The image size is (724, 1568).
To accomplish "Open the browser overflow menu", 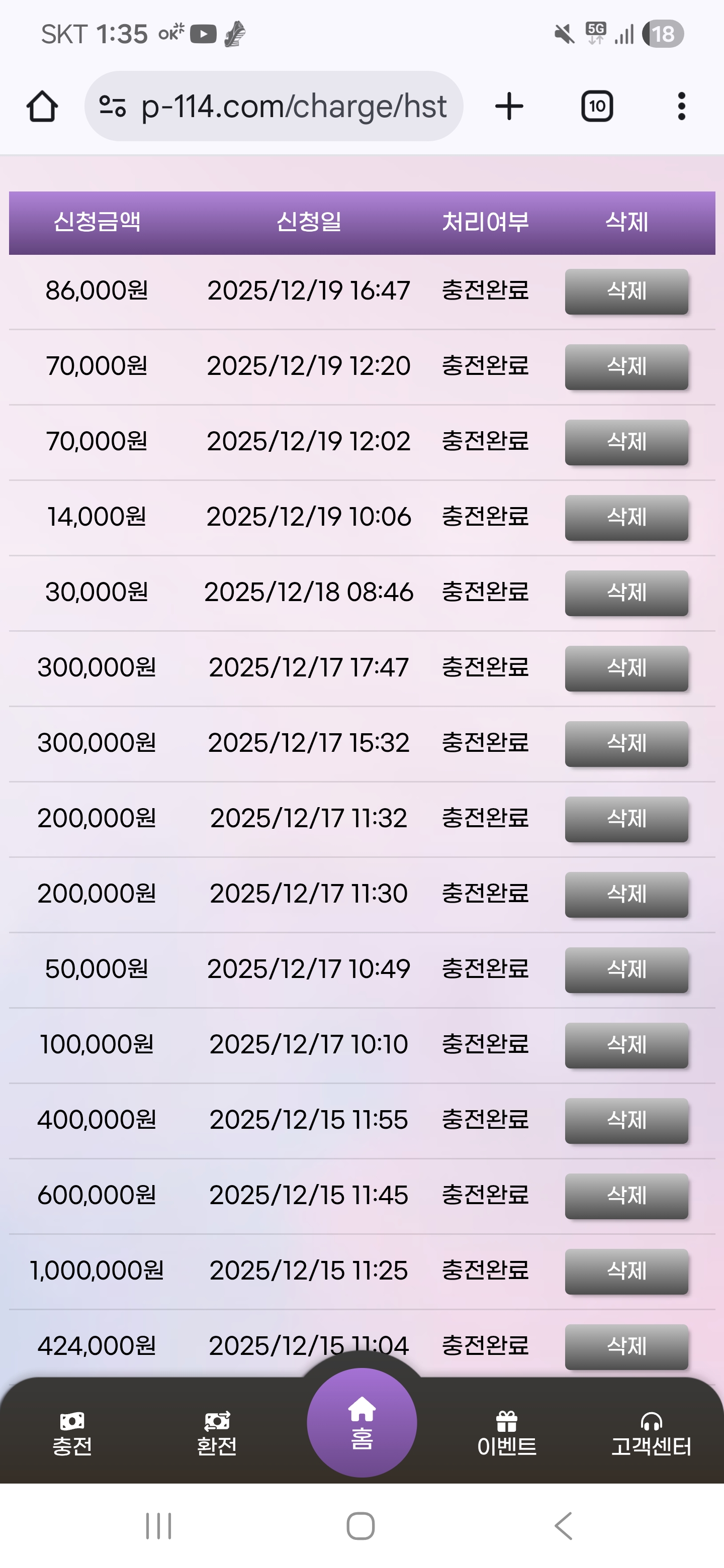I will pos(681,107).
